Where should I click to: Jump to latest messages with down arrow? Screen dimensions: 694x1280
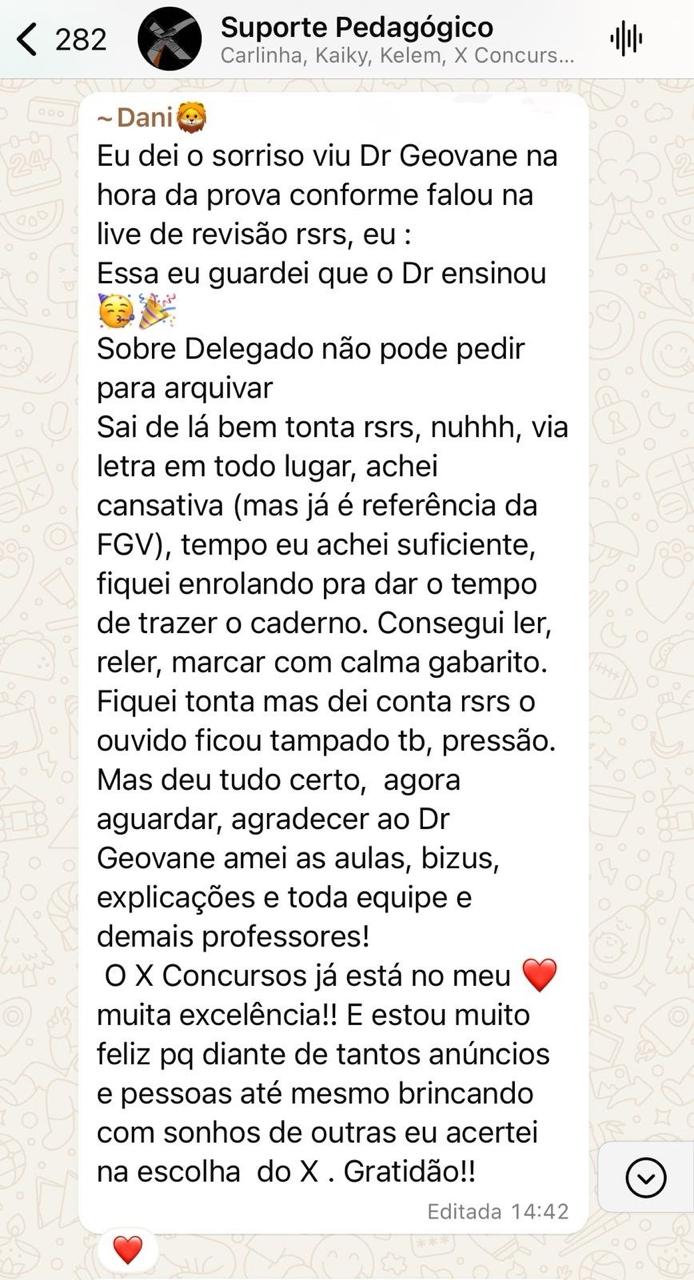(x=646, y=1177)
